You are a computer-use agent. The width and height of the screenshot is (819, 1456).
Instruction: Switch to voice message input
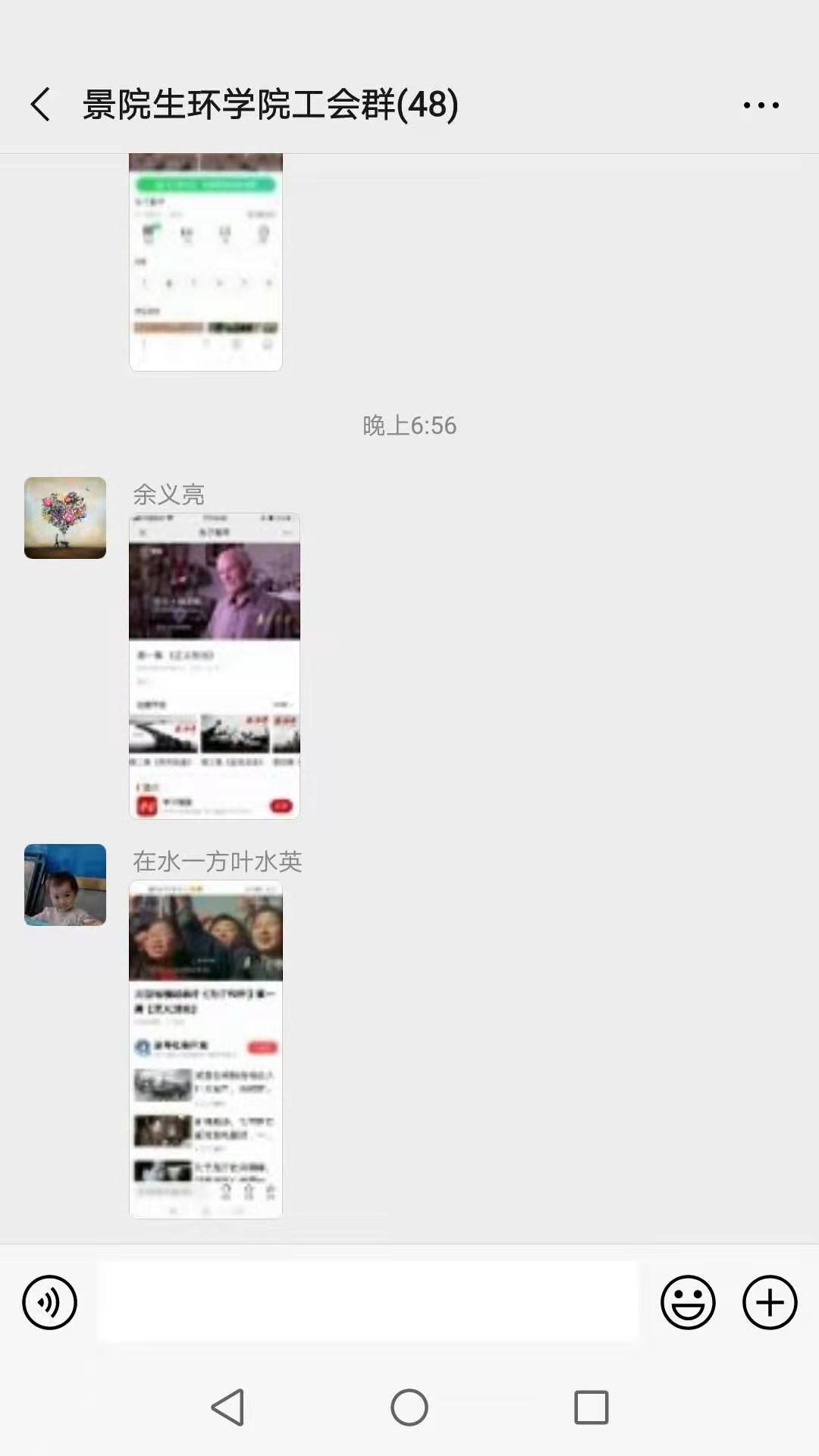[49, 1303]
